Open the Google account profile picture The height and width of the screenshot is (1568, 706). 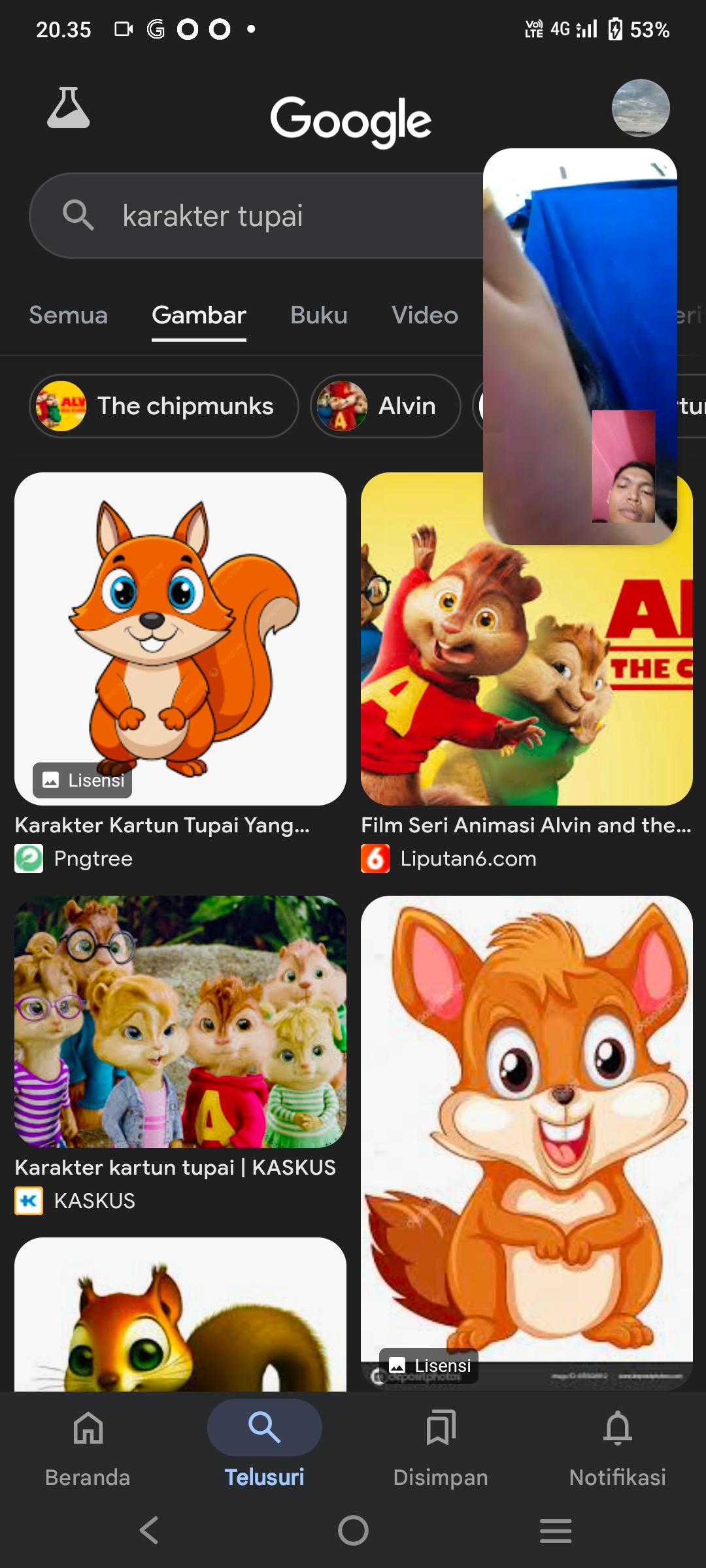(x=640, y=108)
